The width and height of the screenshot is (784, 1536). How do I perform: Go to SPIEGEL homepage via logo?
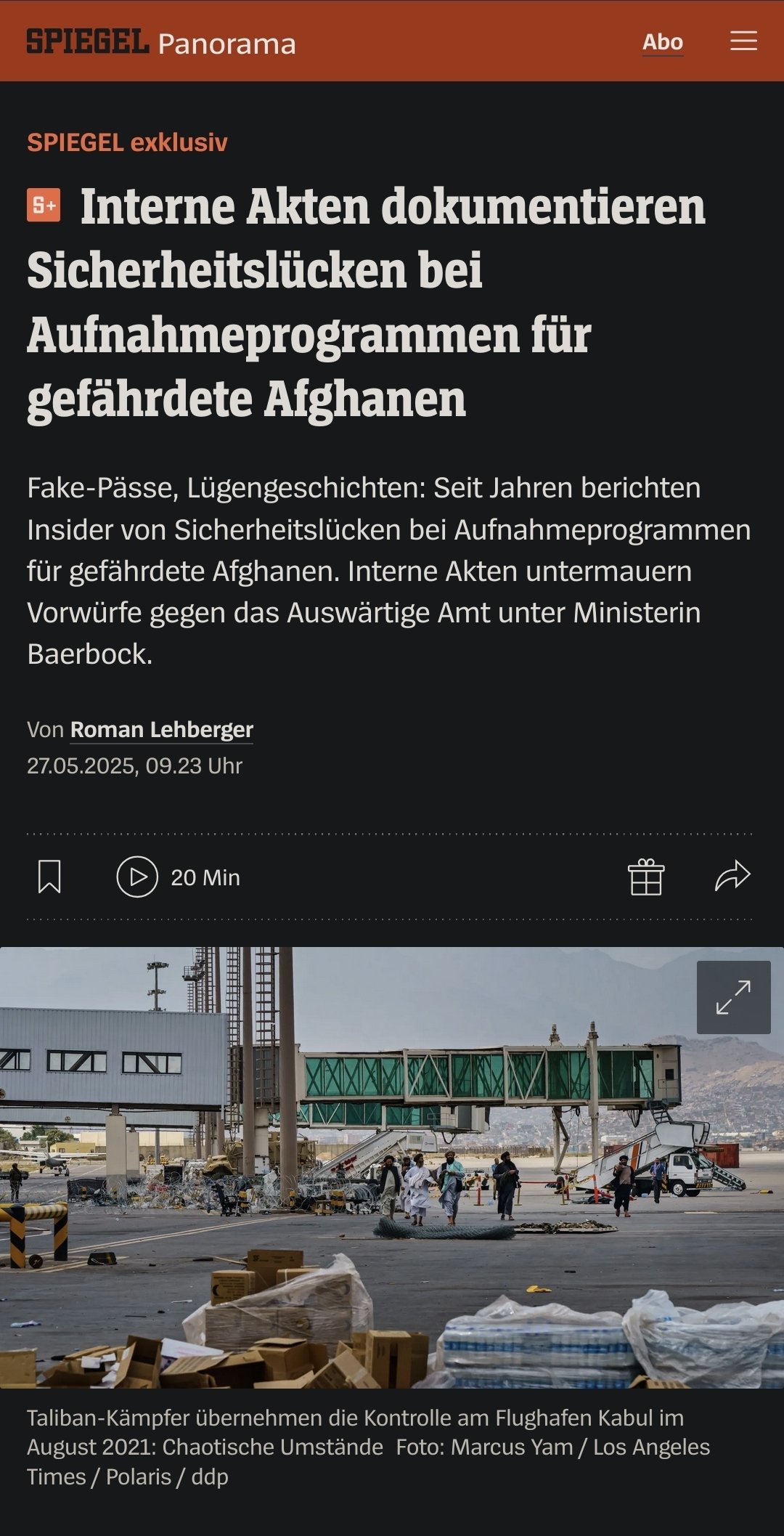88,41
